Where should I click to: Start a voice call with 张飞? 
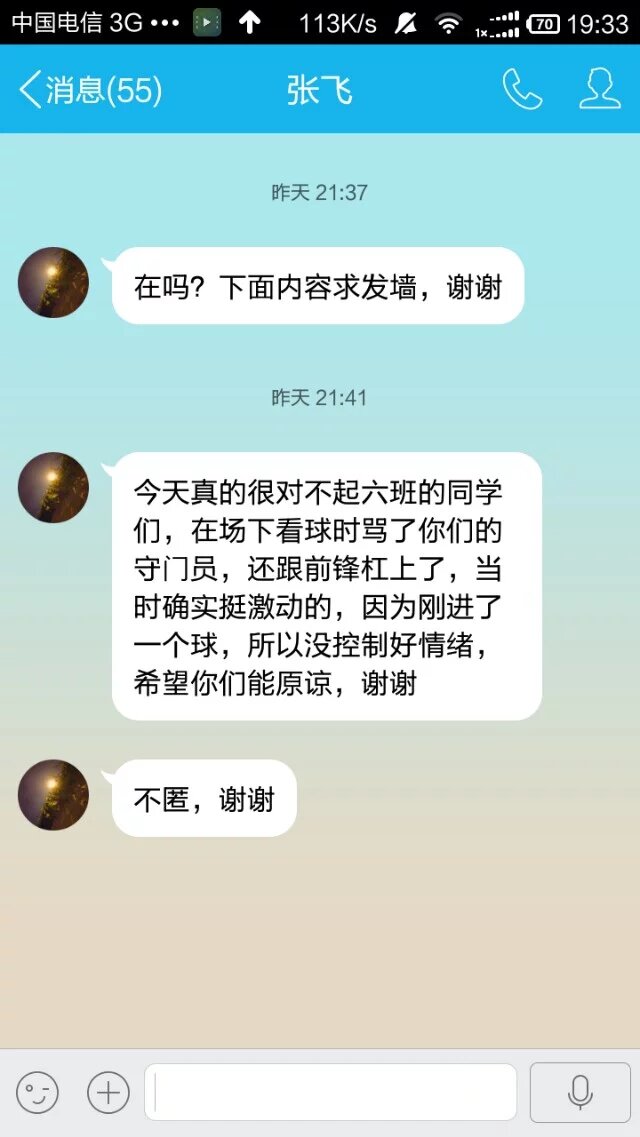(521, 90)
